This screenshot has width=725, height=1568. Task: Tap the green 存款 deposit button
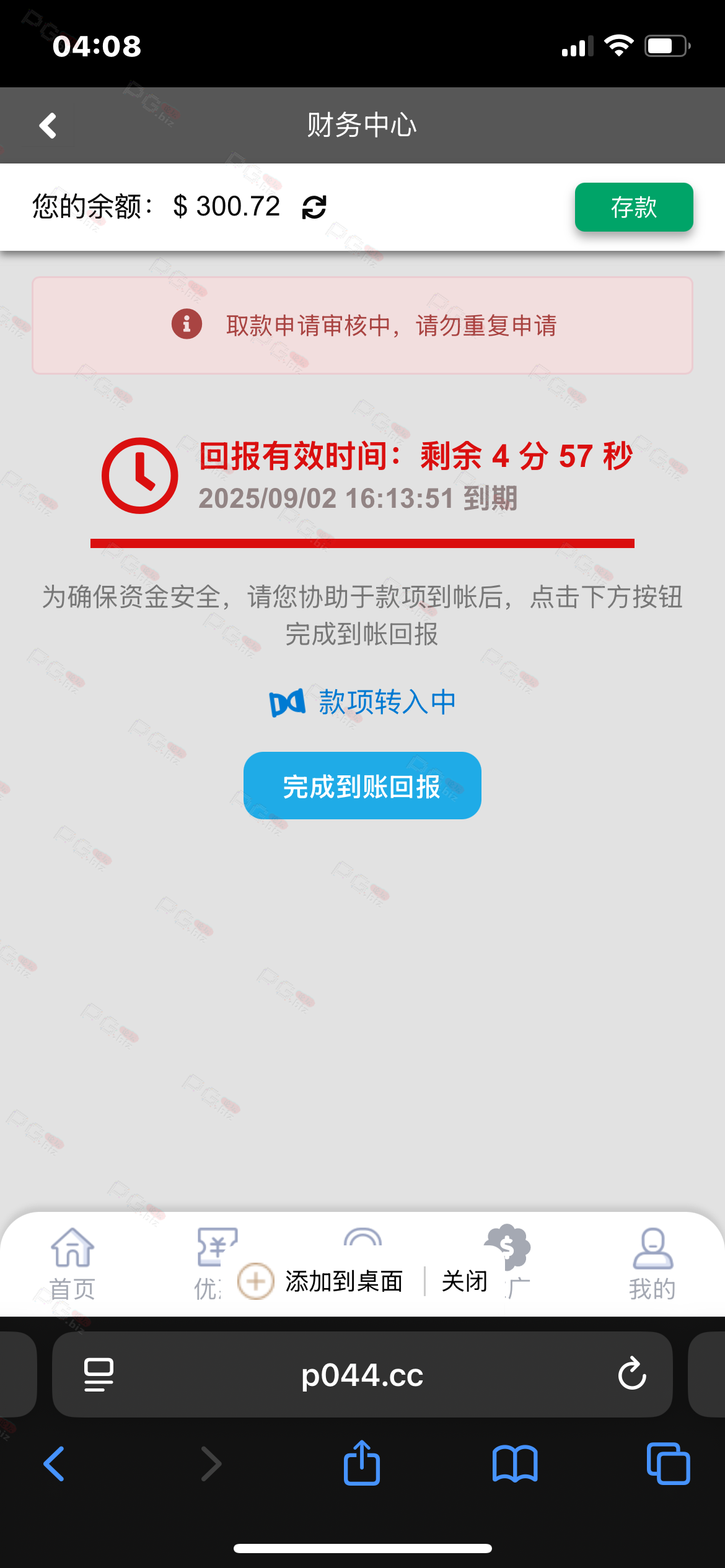click(x=633, y=207)
